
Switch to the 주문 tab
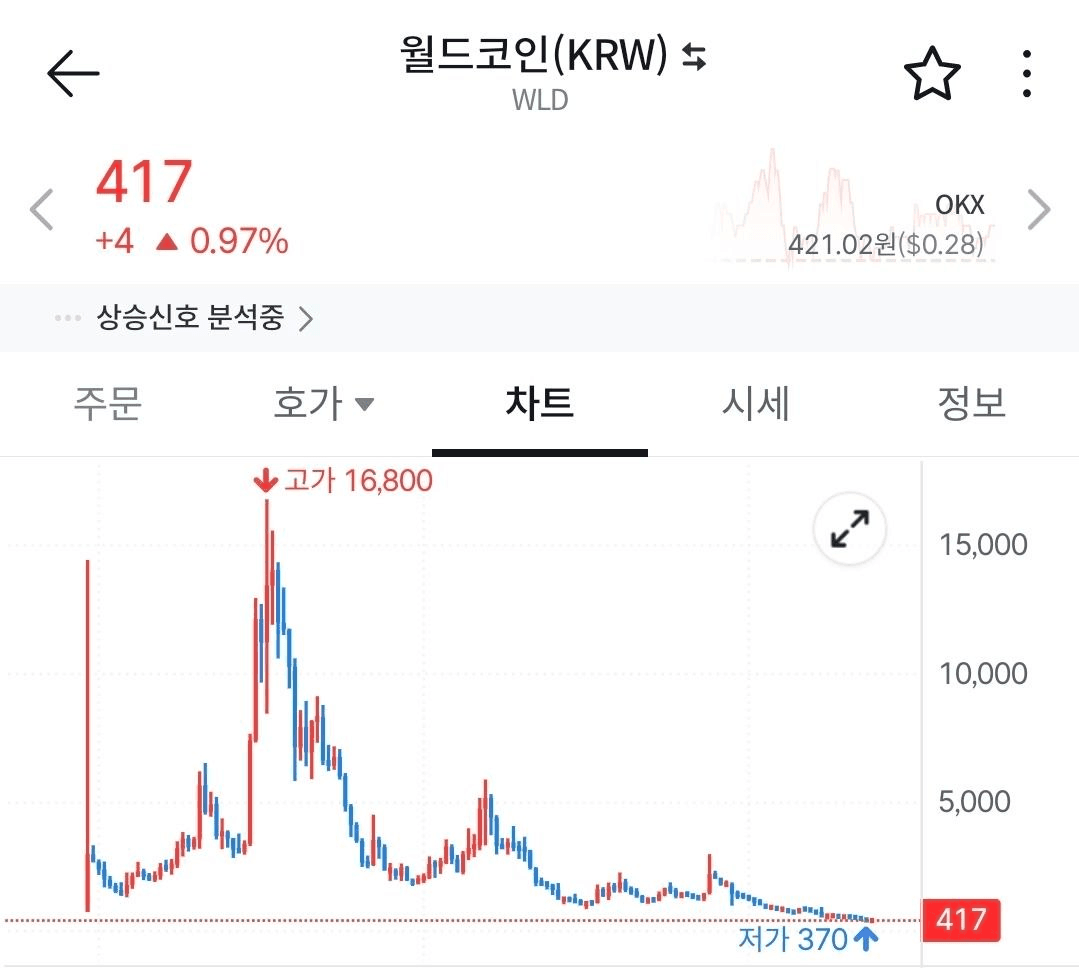108,404
